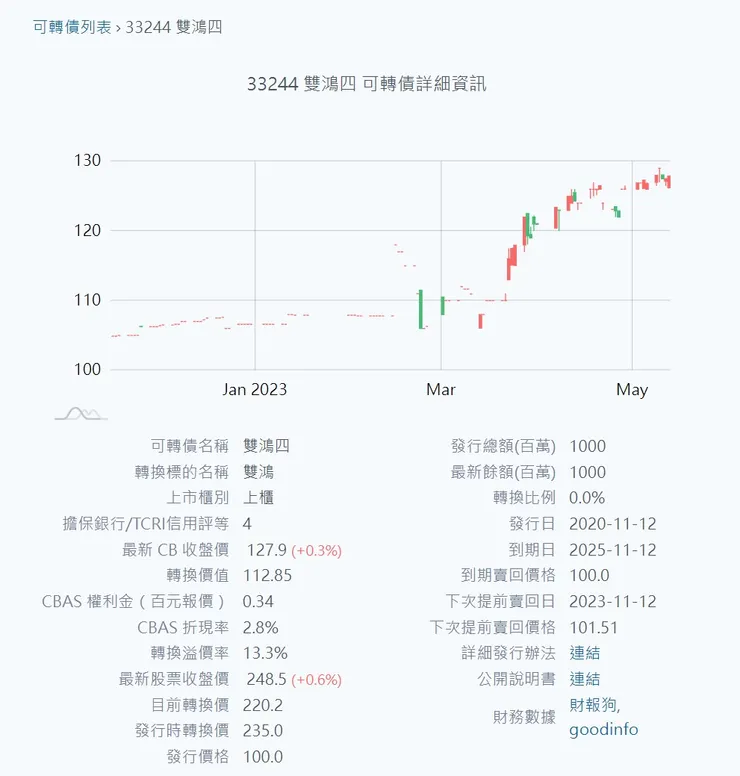This screenshot has width=740, height=776.
Task: Open the 可轉債列表 breadcrumb link
Action: [x=60, y=29]
